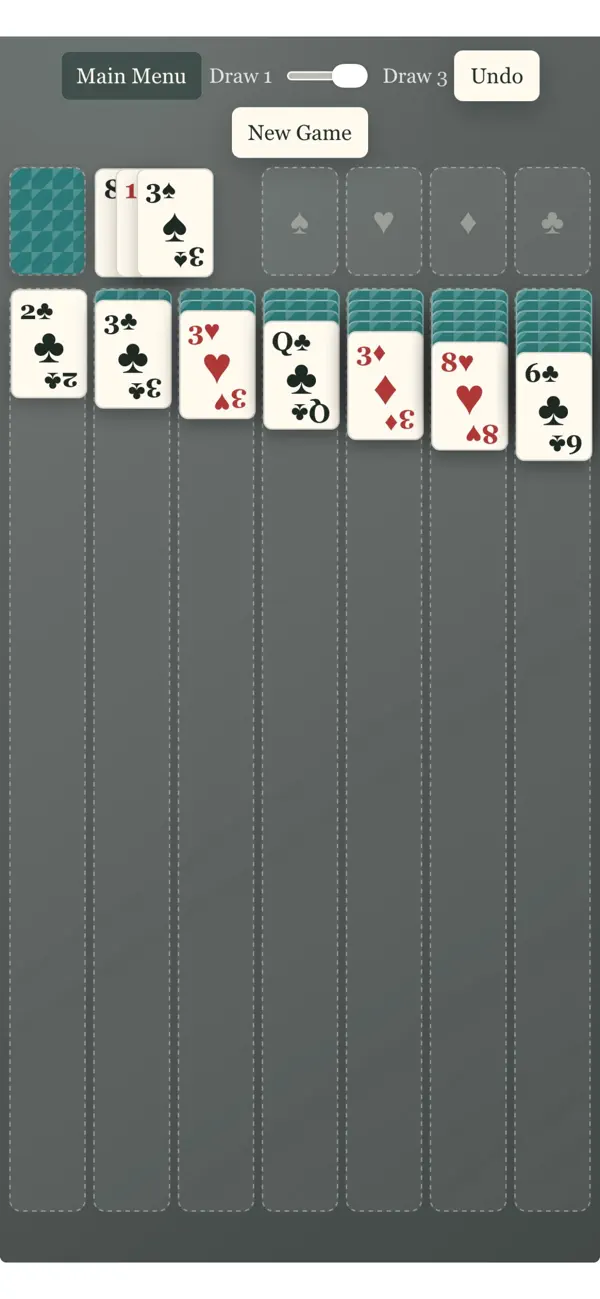The width and height of the screenshot is (600, 1299).
Task: Tap the empty hearts foundation slot
Action: click(384, 222)
